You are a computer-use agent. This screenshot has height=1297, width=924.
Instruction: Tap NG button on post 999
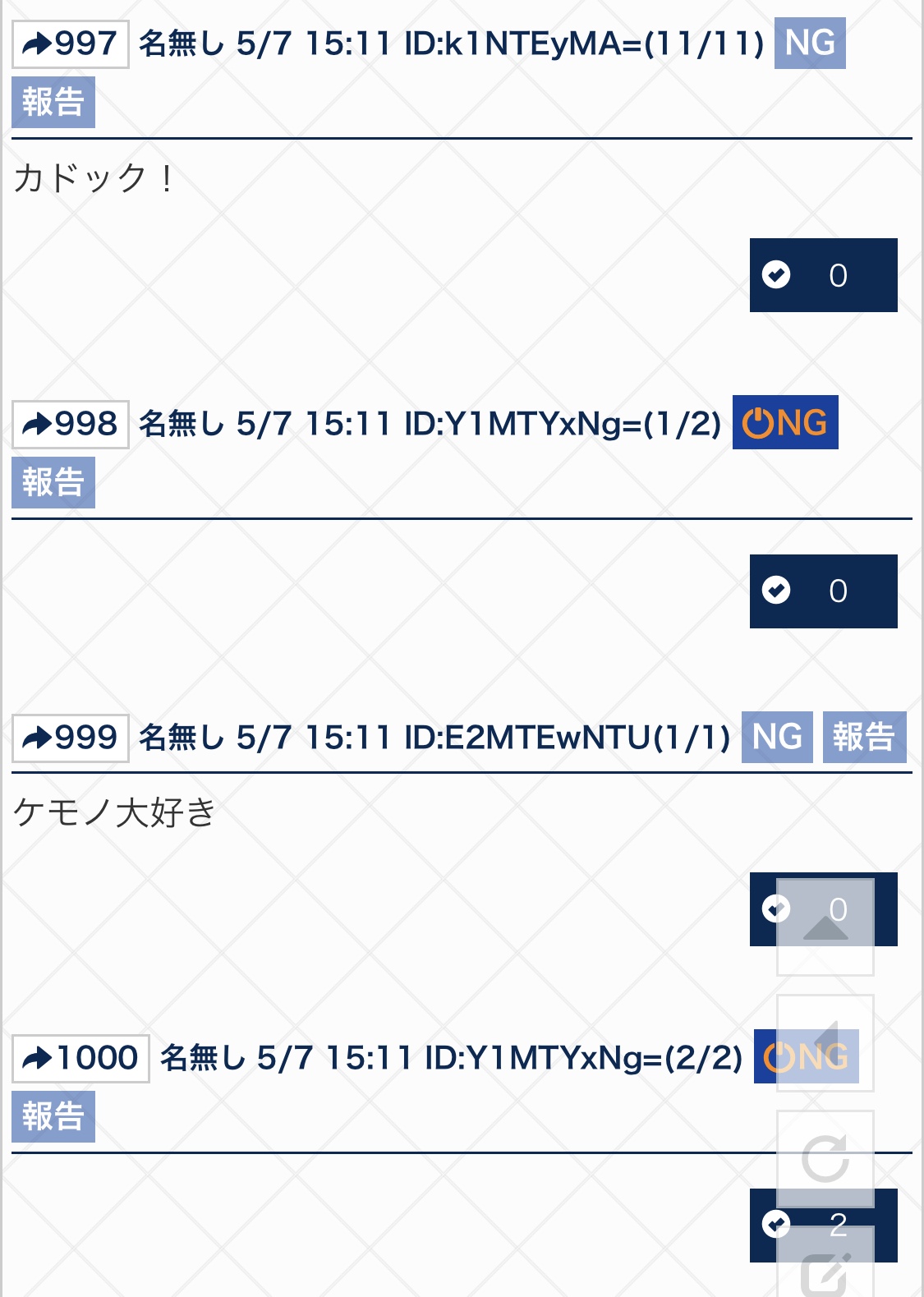[776, 738]
